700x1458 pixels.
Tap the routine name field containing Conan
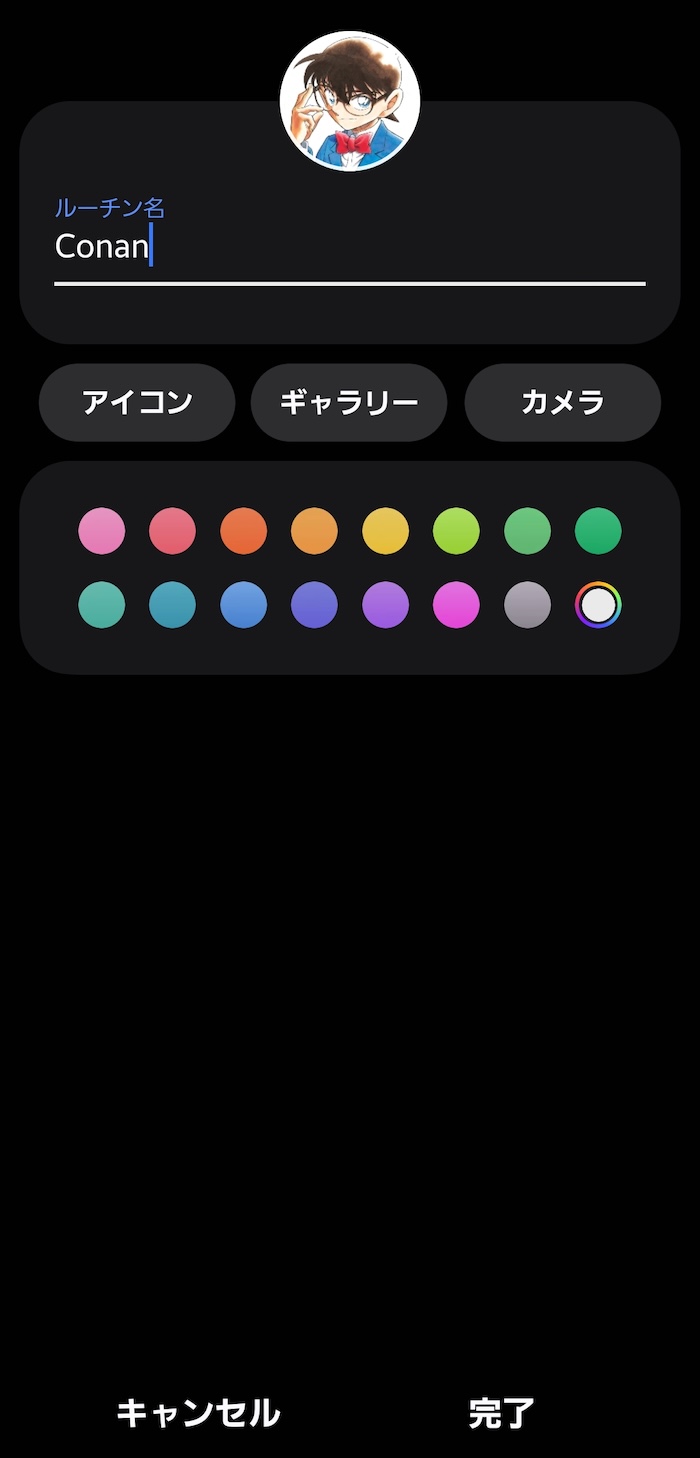[348, 246]
